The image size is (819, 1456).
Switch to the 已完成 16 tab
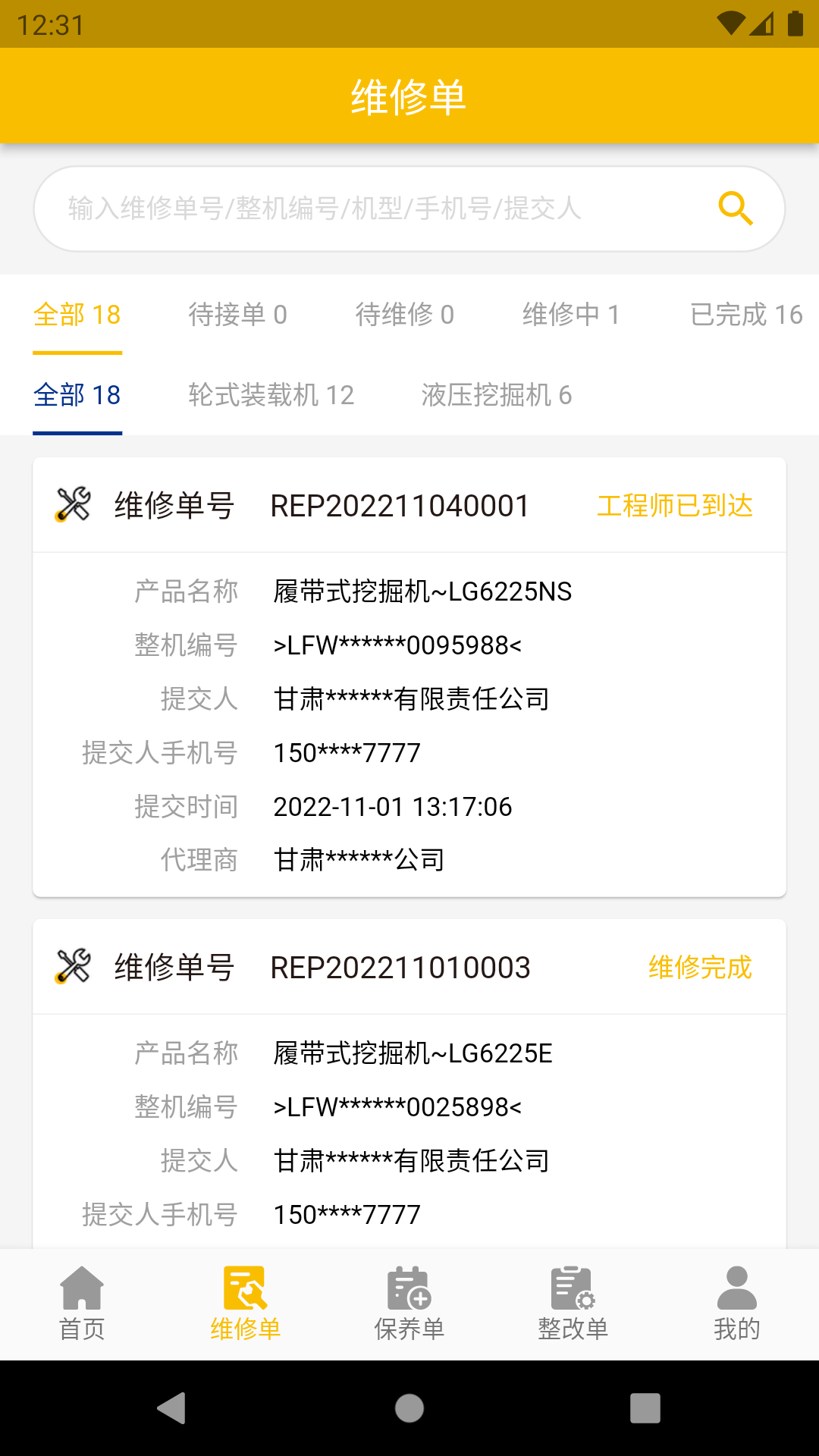click(x=747, y=315)
